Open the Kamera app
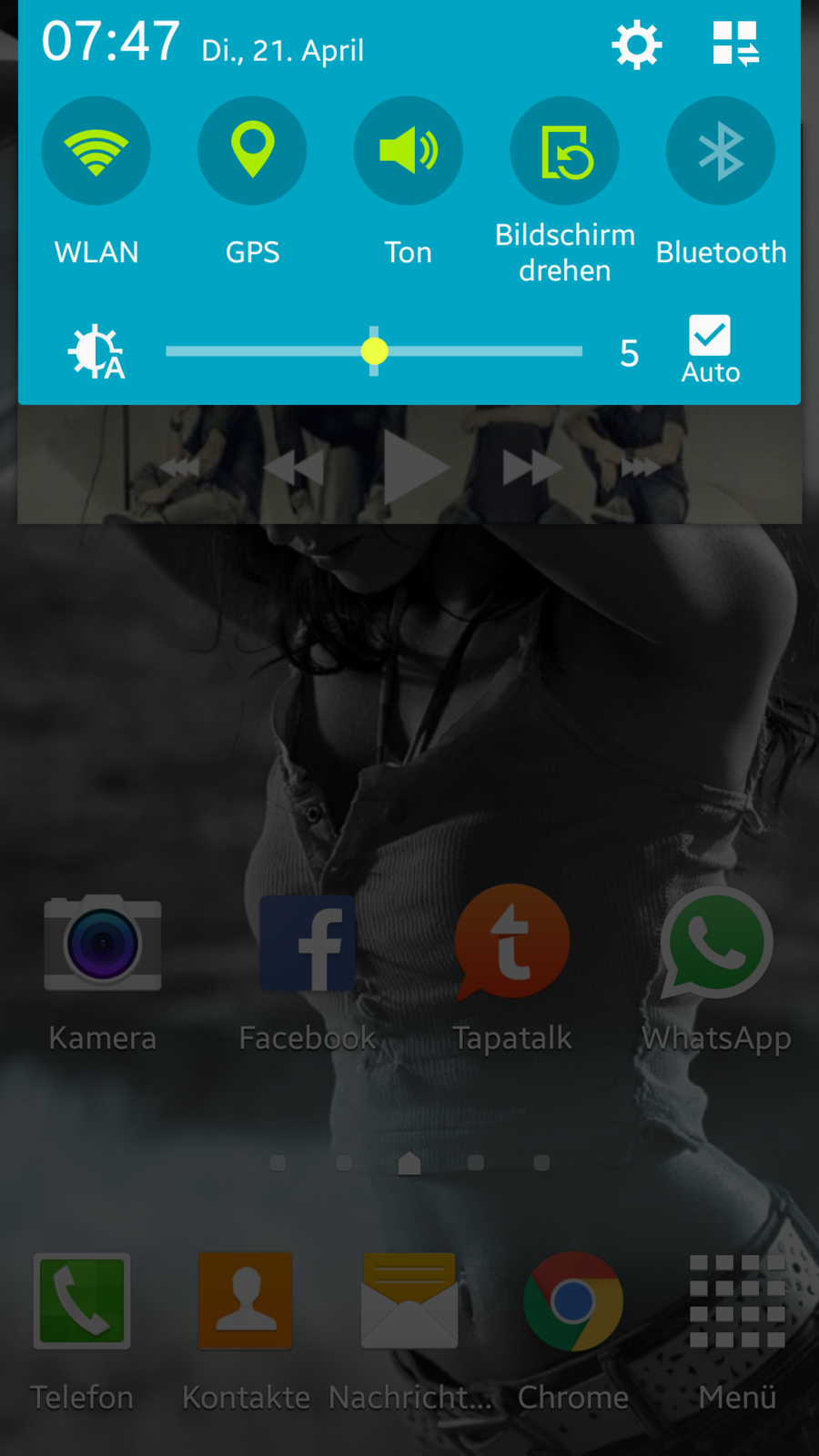Image resolution: width=819 pixels, height=1456 pixels. 103,945
